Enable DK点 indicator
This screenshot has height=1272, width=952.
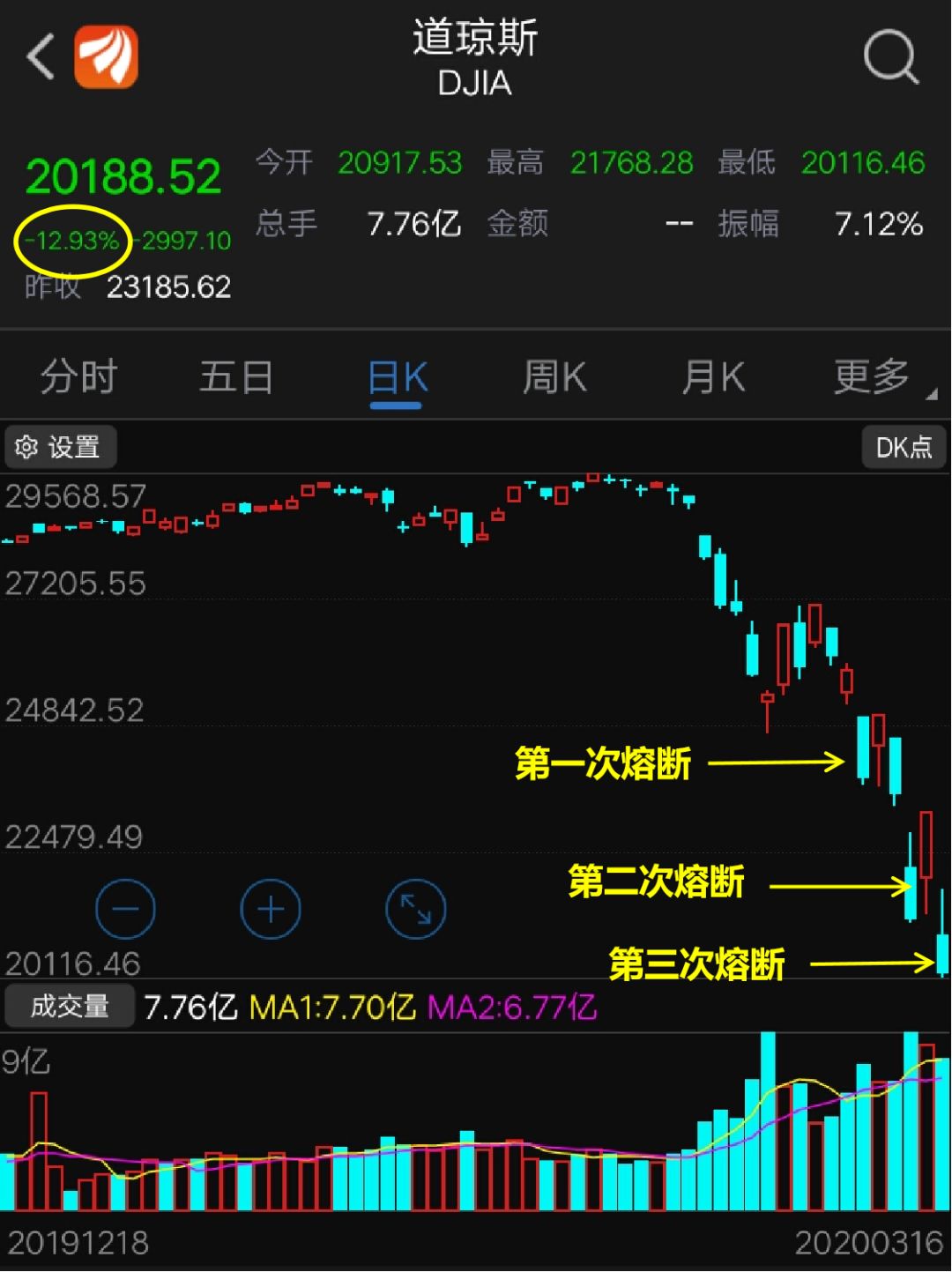[x=904, y=447]
